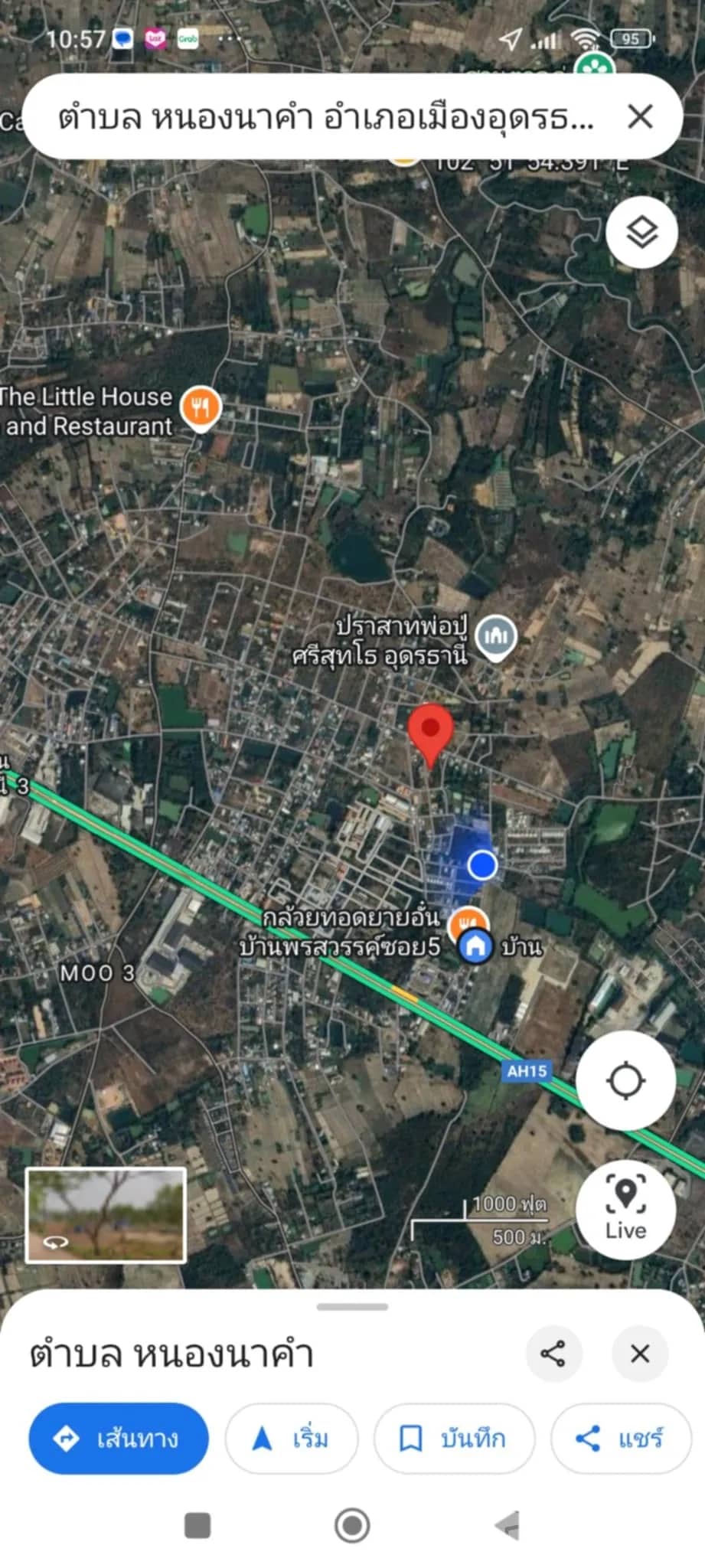
Task: Go back using the system back button
Action: click(x=507, y=1526)
